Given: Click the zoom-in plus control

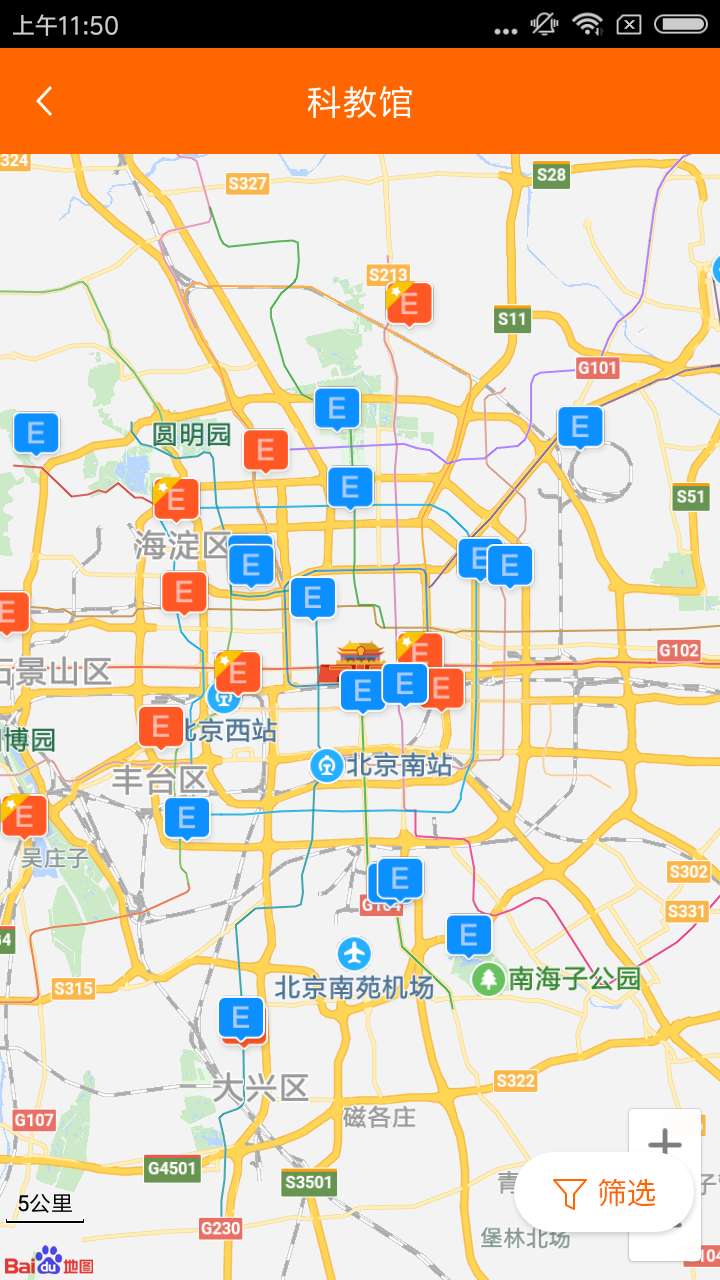Looking at the screenshot, I should click(x=665, y=1140).
